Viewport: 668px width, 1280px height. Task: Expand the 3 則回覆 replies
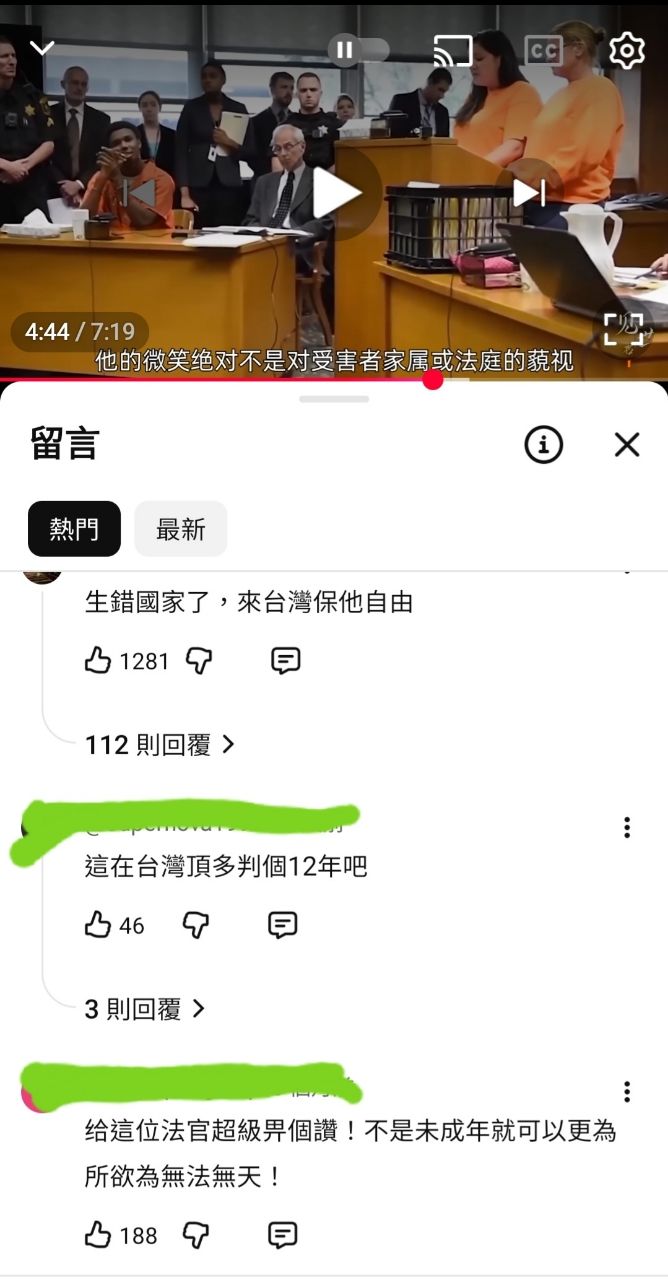[145, 1009]
